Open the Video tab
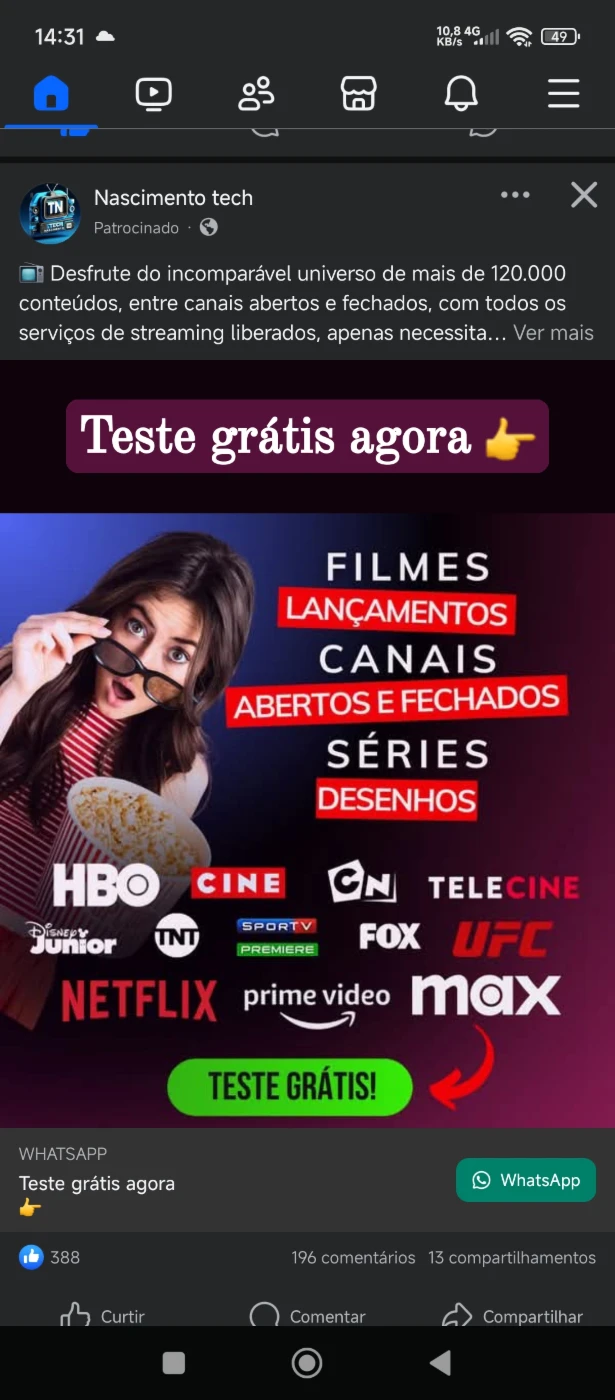The height and width of the screenshot is (1400, 615). point(153,94)
